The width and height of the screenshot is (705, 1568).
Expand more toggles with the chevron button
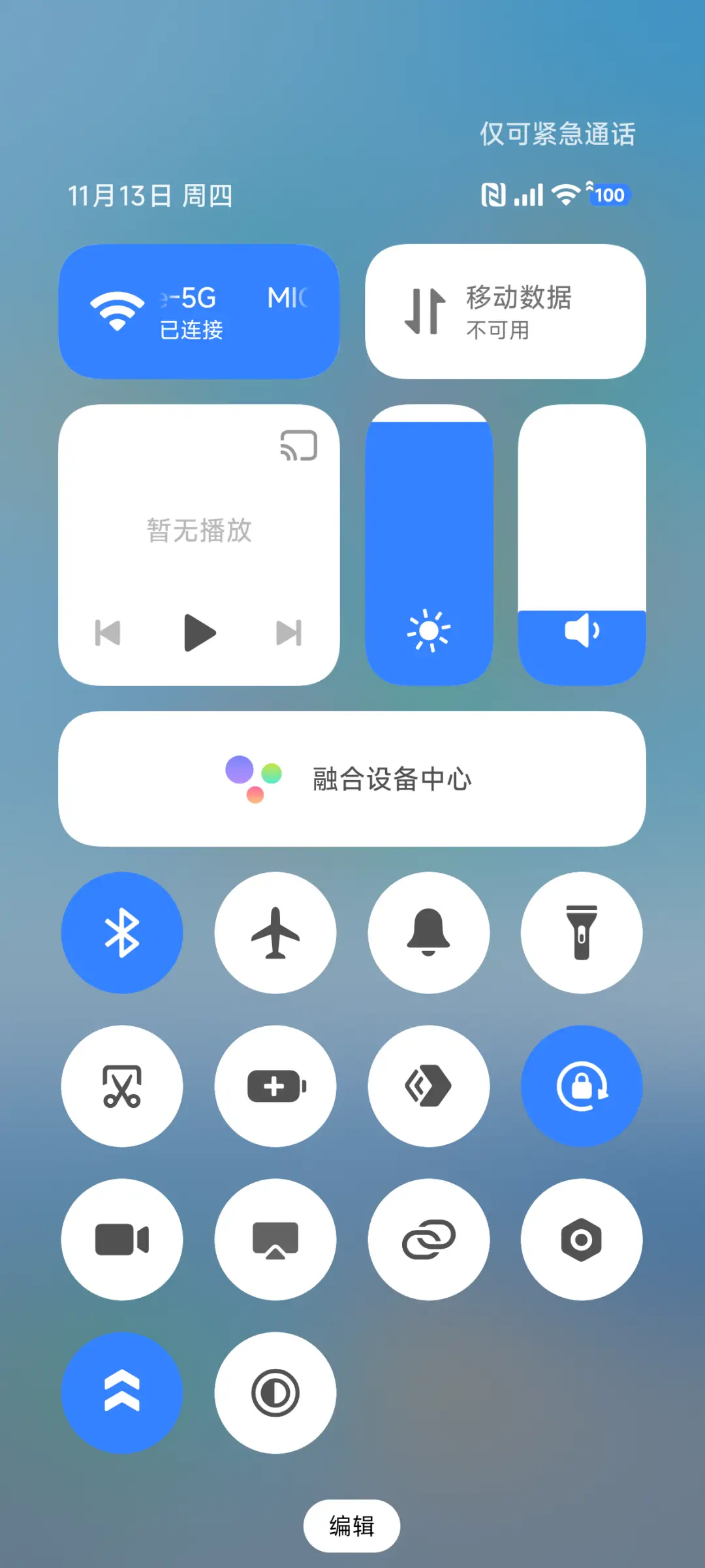click(x=121, y=1392)
